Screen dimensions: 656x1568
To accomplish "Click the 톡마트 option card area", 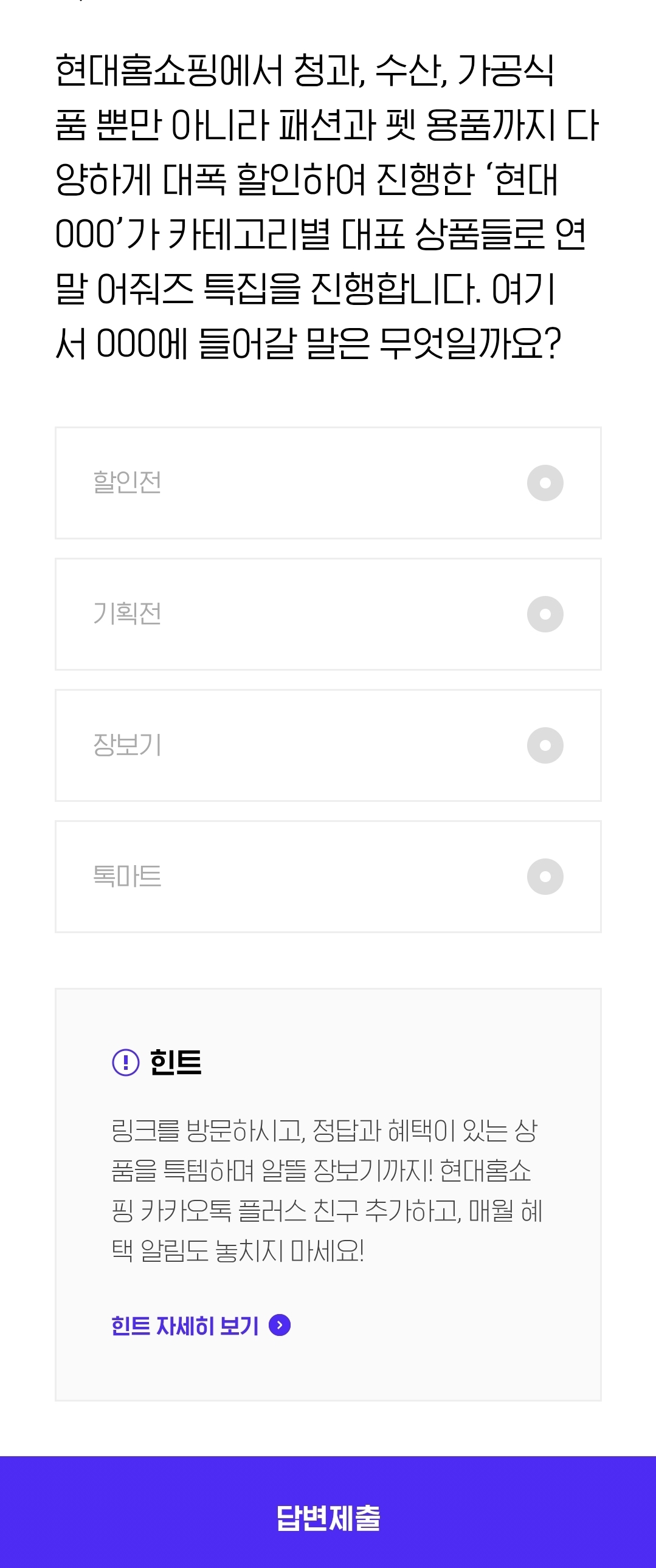I will (x=328, y=877).
